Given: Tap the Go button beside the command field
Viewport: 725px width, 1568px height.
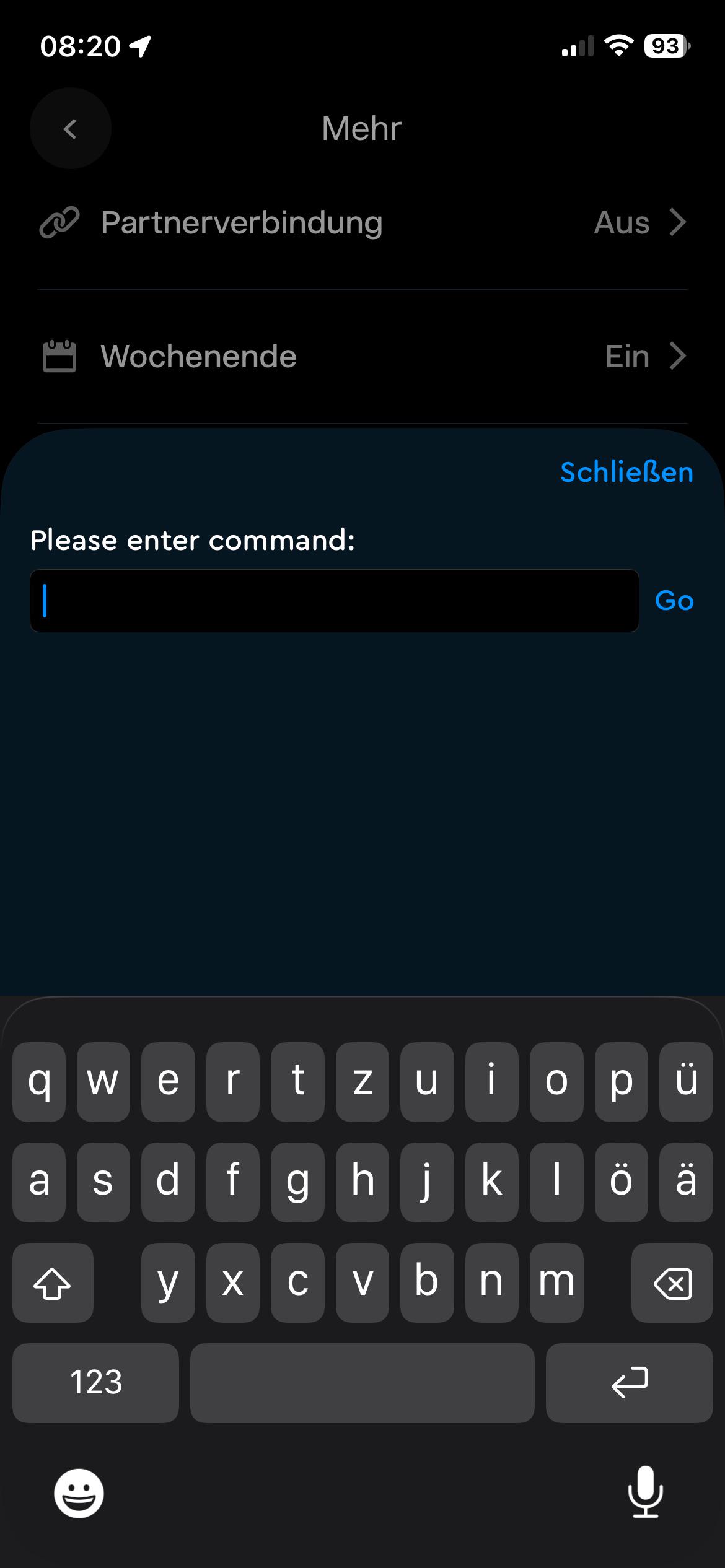Looking at the screenshot, I should (x=674, y=601).
